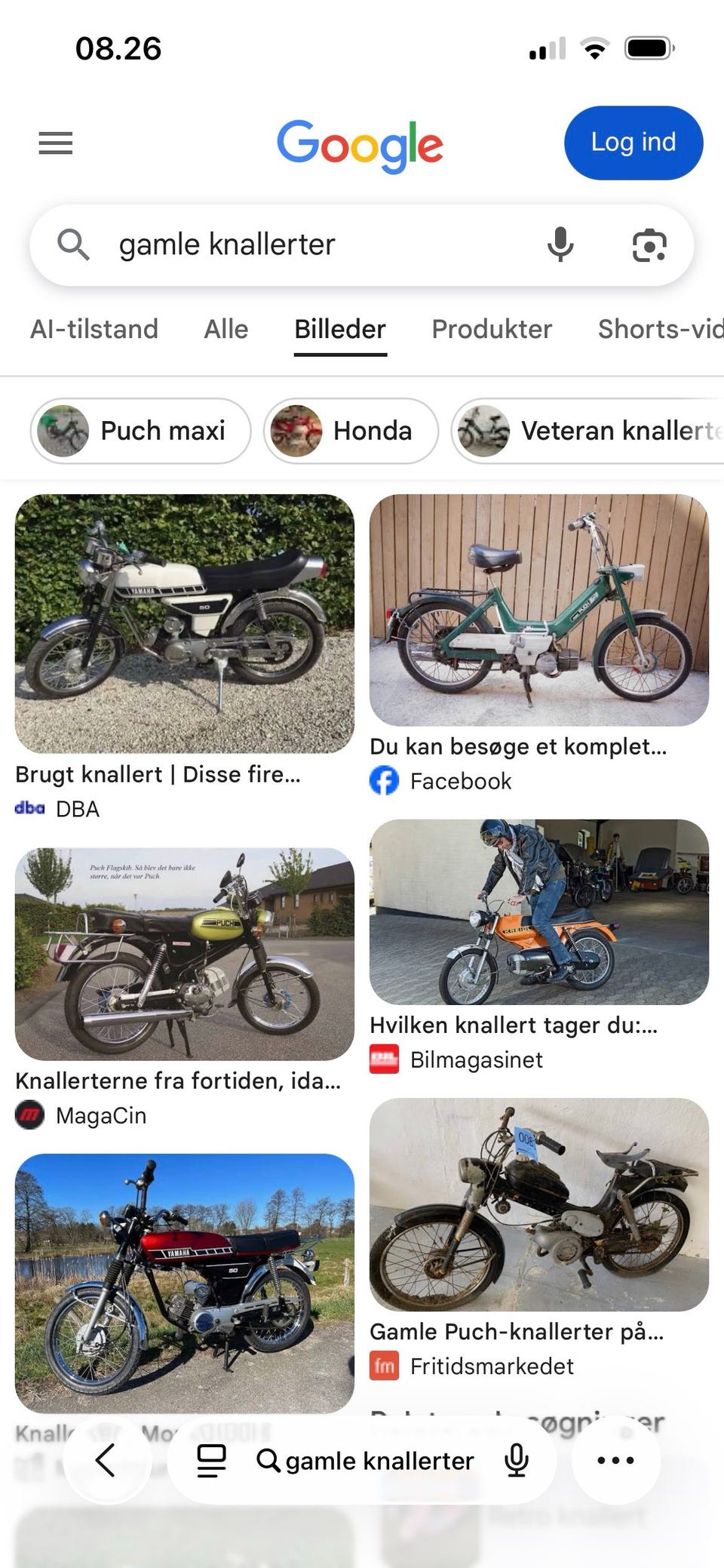Switch to the Alle tab
Image resolution: width=724 pixels, height=1568 pixels.
(225, 329)
